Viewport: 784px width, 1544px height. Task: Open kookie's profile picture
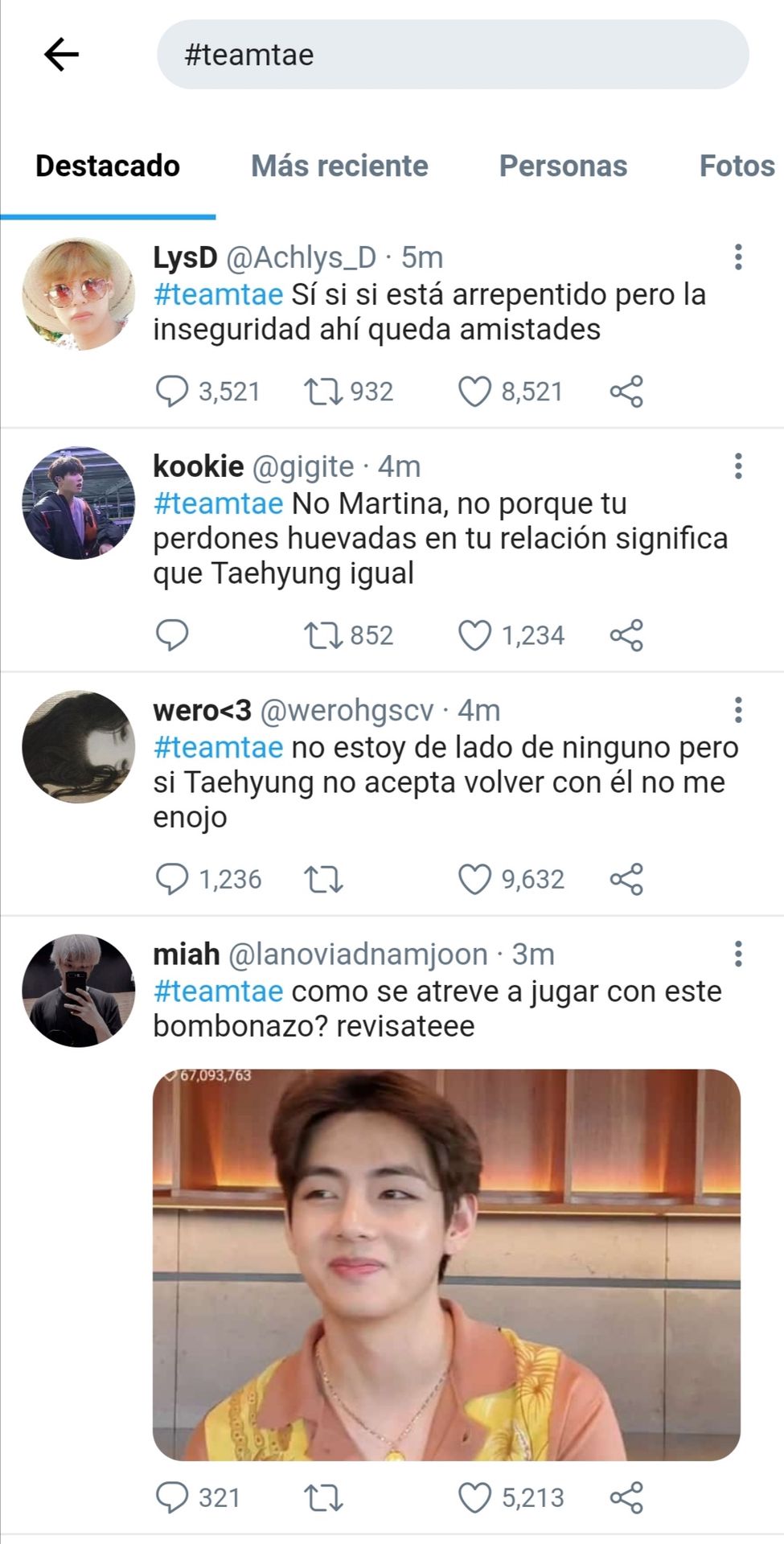point(78,503)
